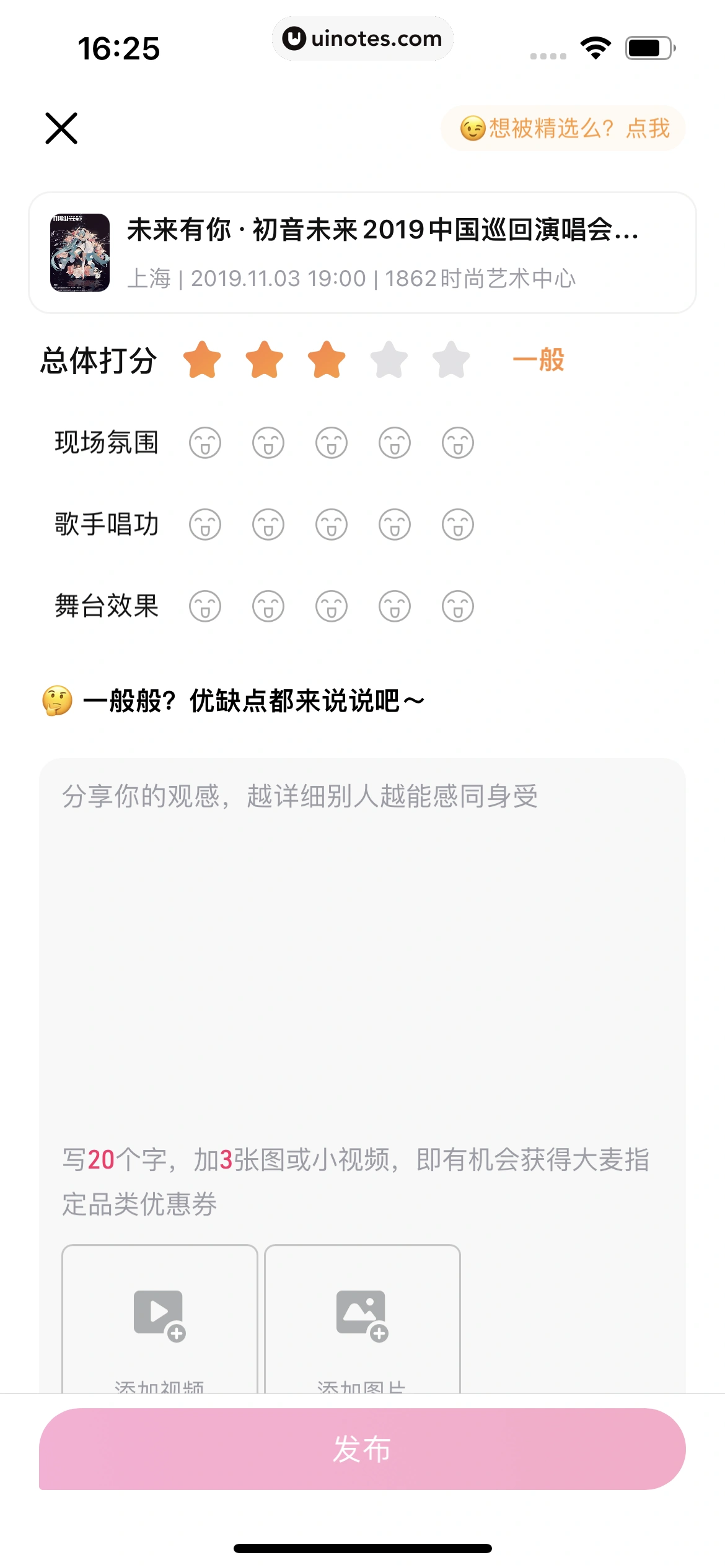The image size is (725, 1568).
Task: Tap the 想被精选么？点我 tip chip
Action: 563,129
